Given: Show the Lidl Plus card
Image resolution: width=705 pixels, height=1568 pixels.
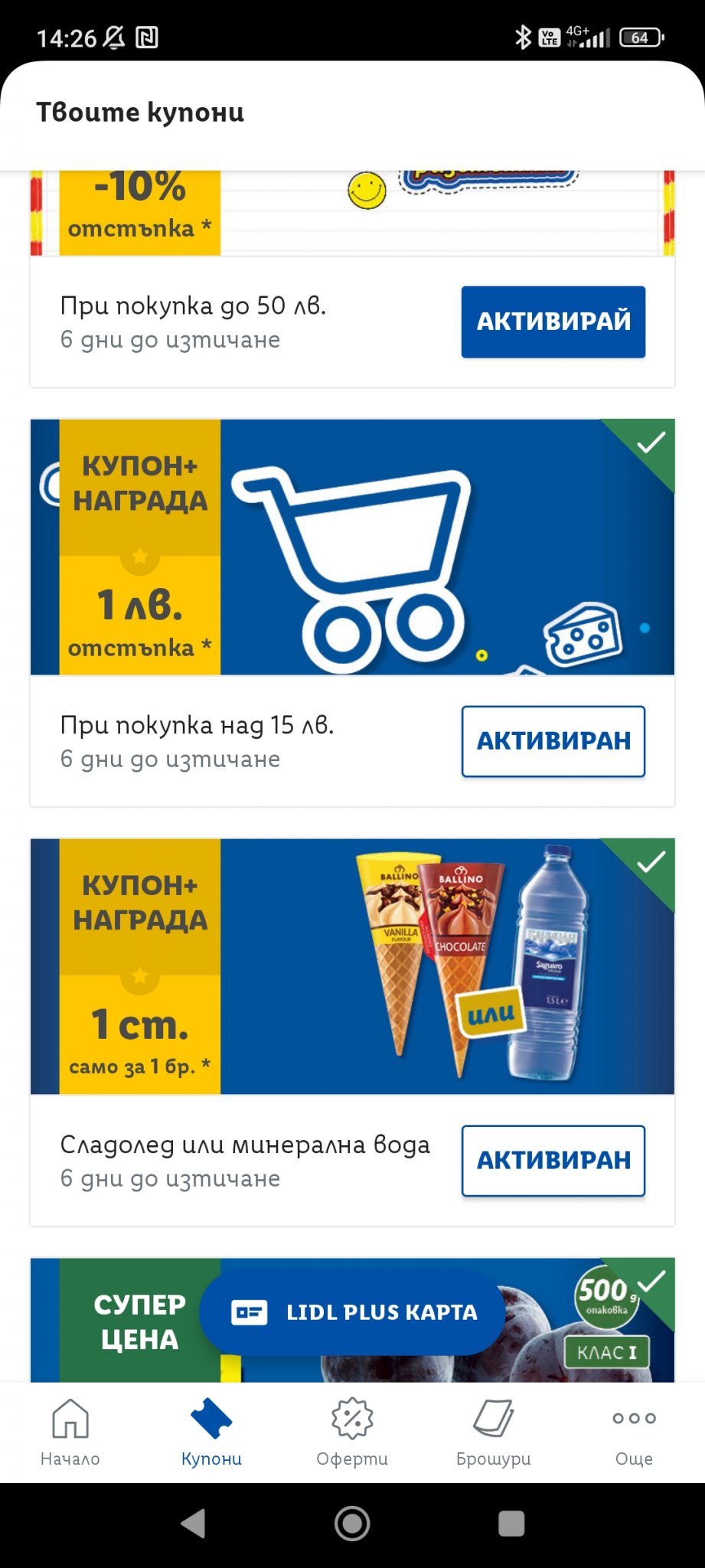Looking at the screenshot, I should (352, 1312).
